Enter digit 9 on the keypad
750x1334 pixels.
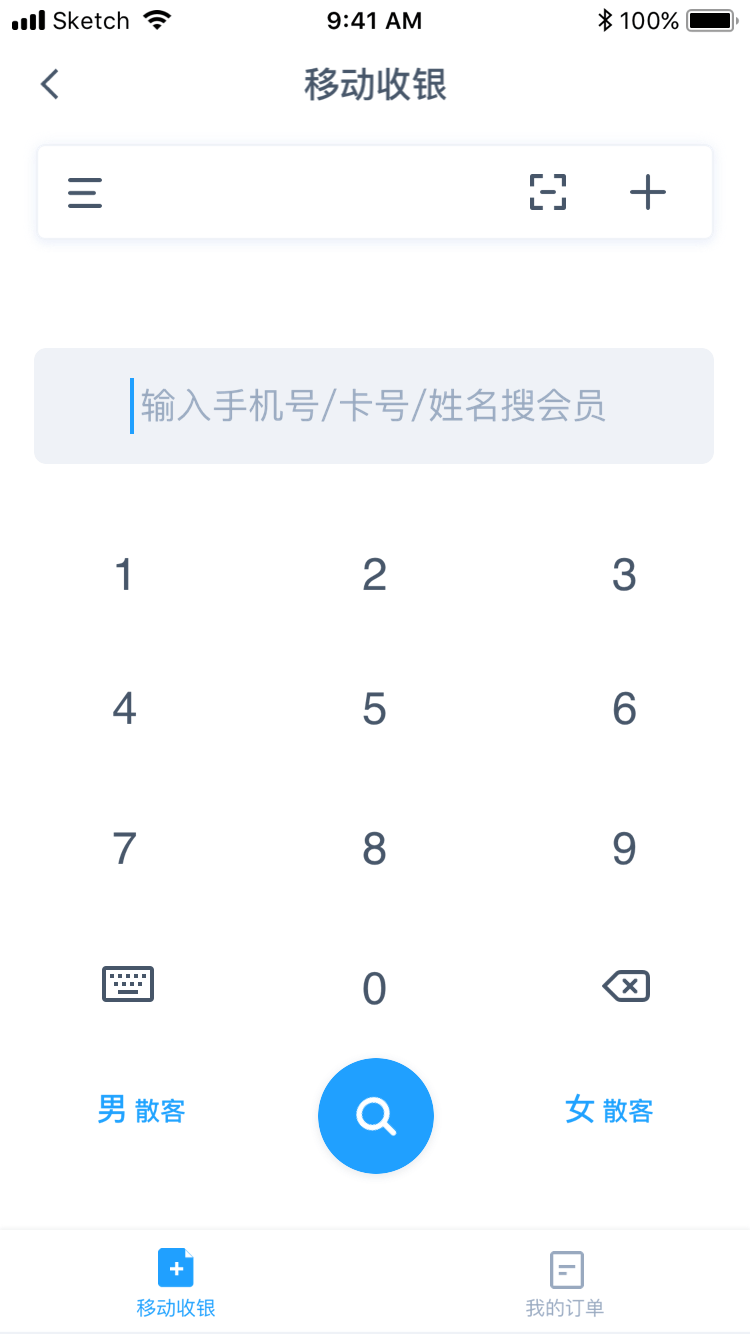click(x=624, y=849)
